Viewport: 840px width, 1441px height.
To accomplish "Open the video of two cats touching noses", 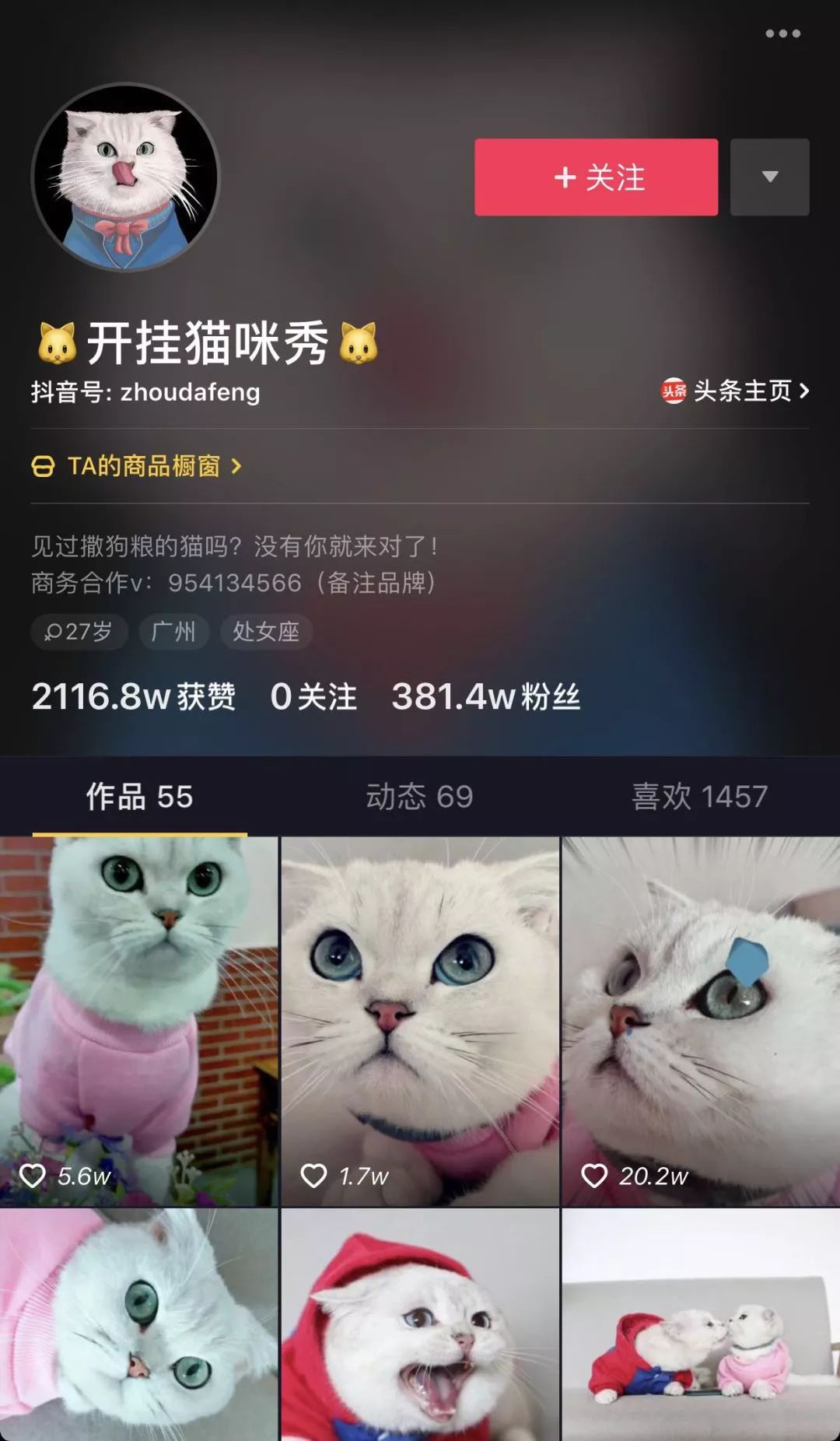I will 698,1323.
